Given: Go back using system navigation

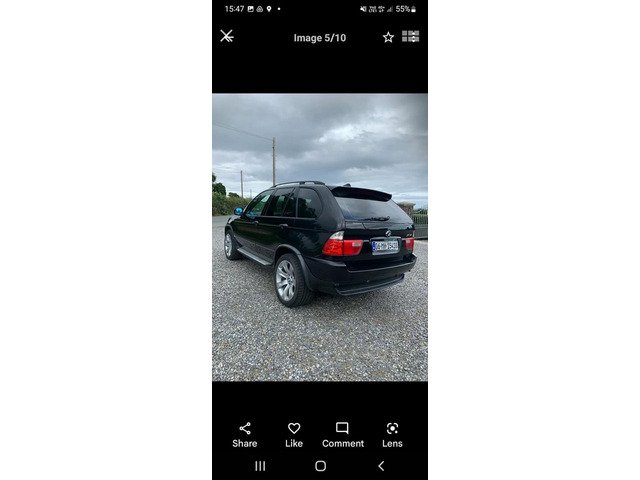Looking at the screenshot, I should point(380,466).
